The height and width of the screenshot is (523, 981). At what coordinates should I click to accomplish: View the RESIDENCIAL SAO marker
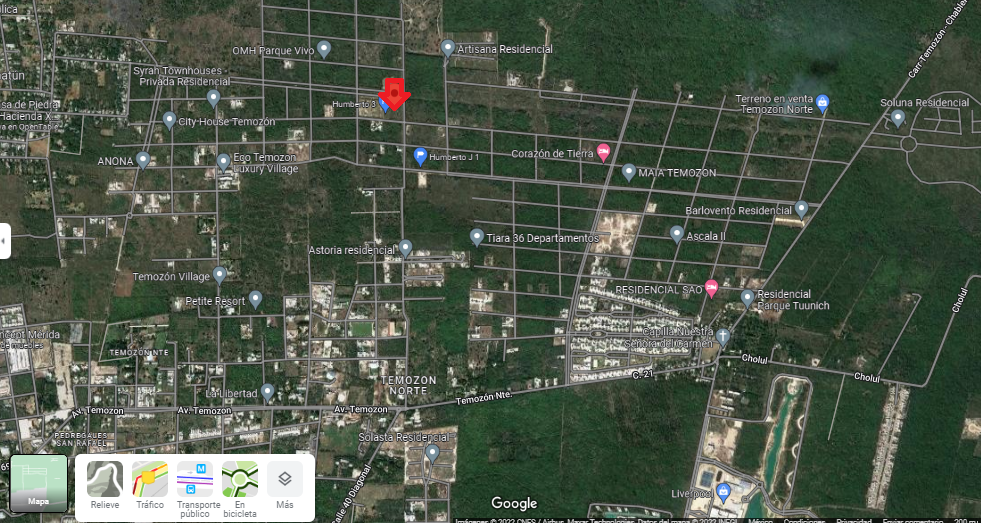(711, 288)
